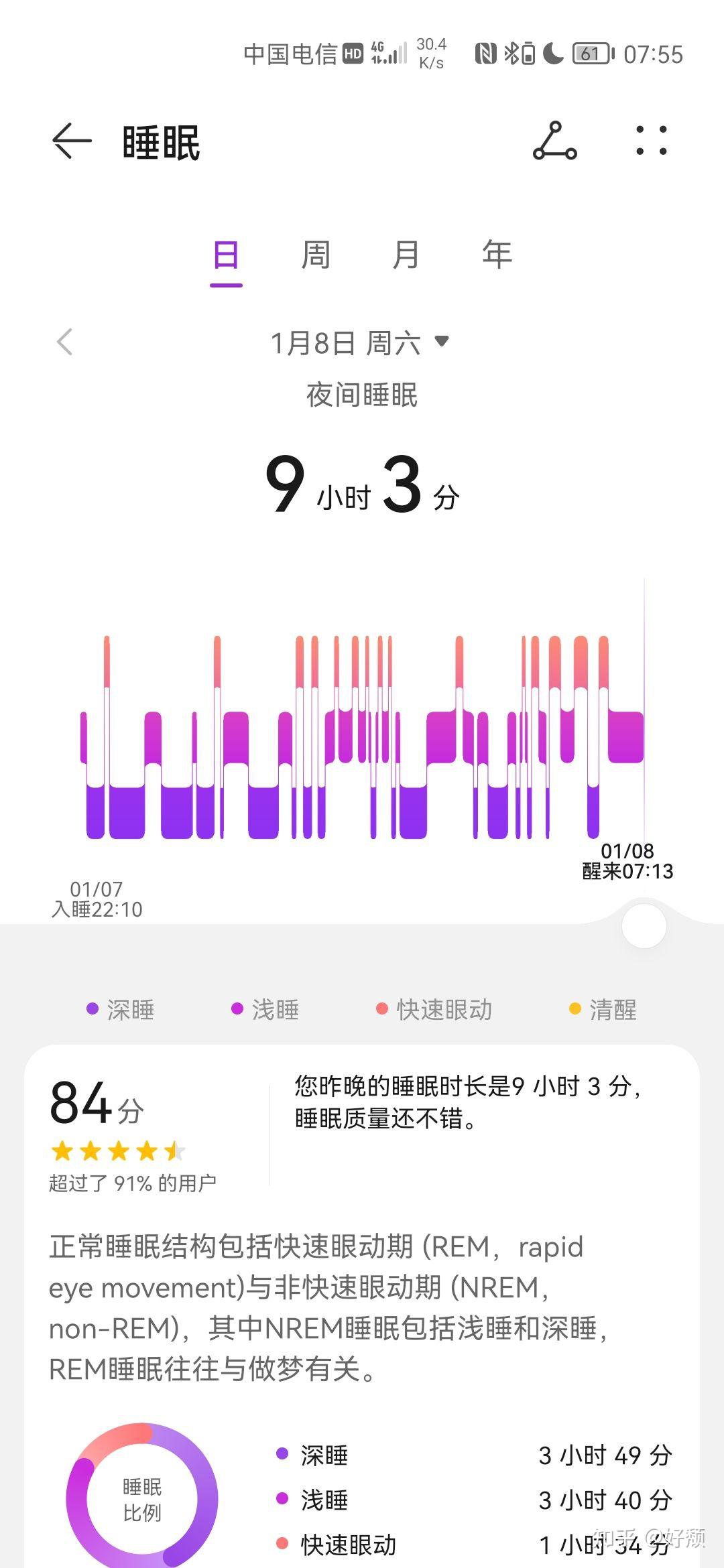
Task: Tap the 快速眼动 legend marker
Action: point(382,1009)
